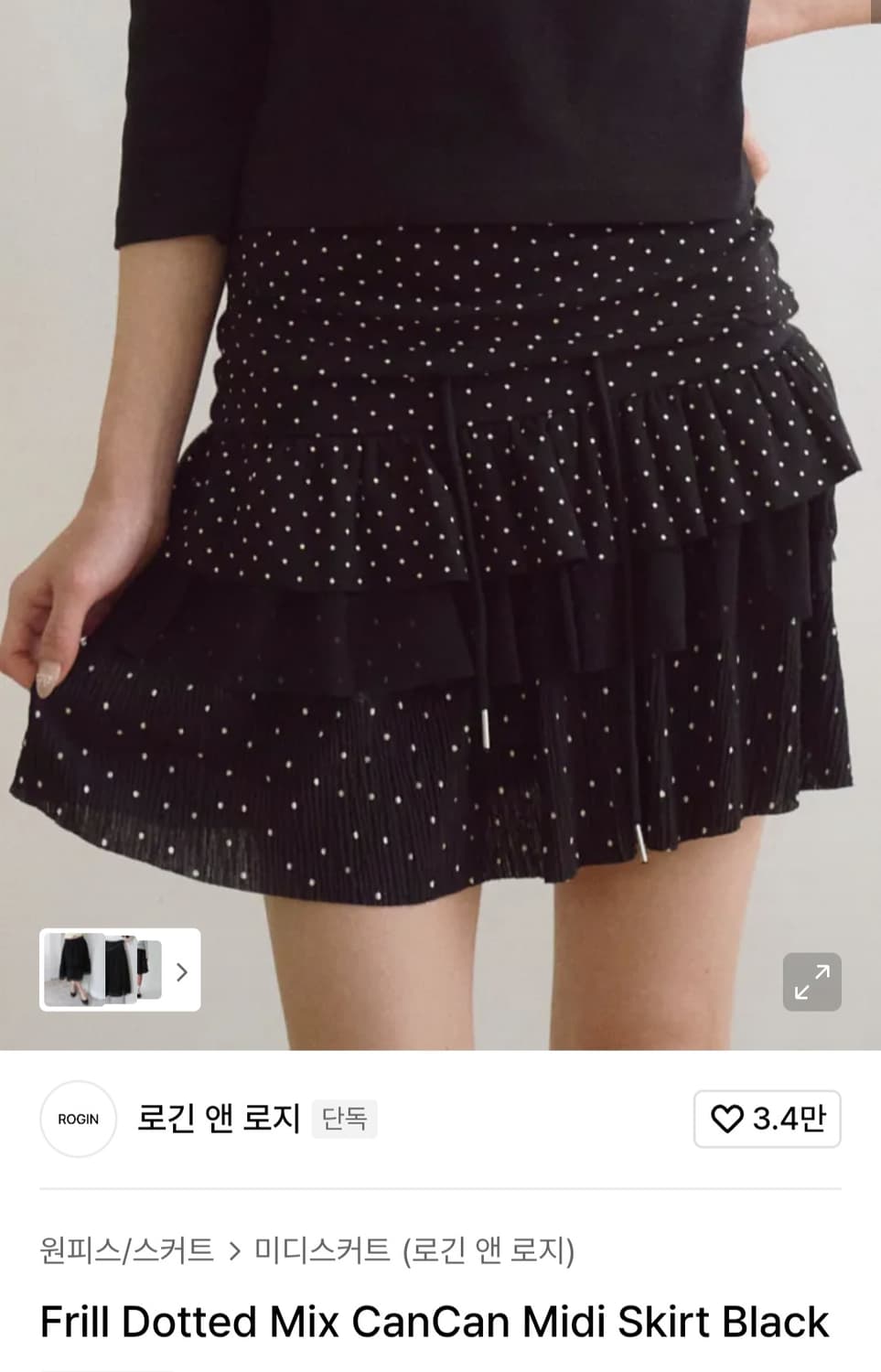The image size is (881, 1372).
Task: Click the ROGIN circular brand logo
Action: coord(78,1119)
